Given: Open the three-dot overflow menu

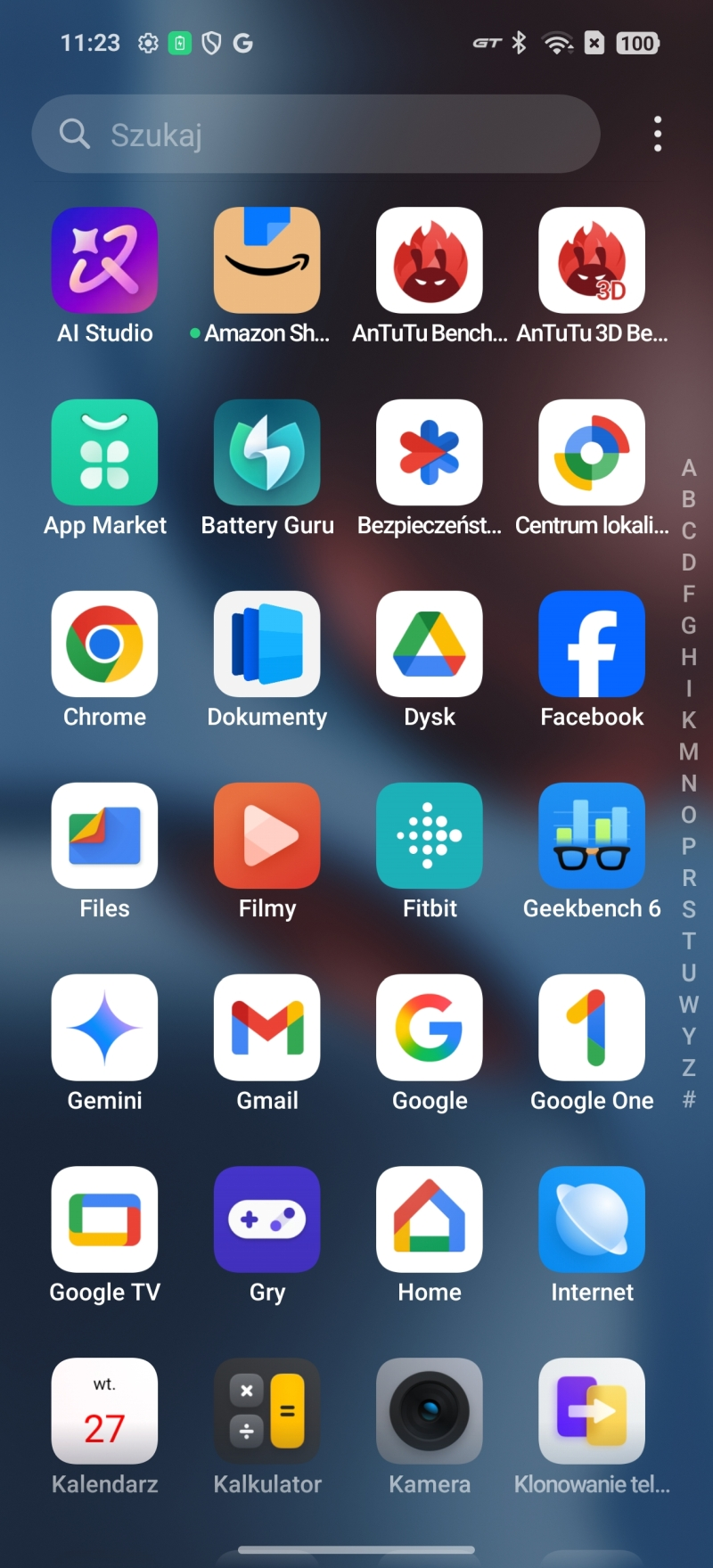Looking at the screenshot, I should pyautogui.click(x=658, y=135).
